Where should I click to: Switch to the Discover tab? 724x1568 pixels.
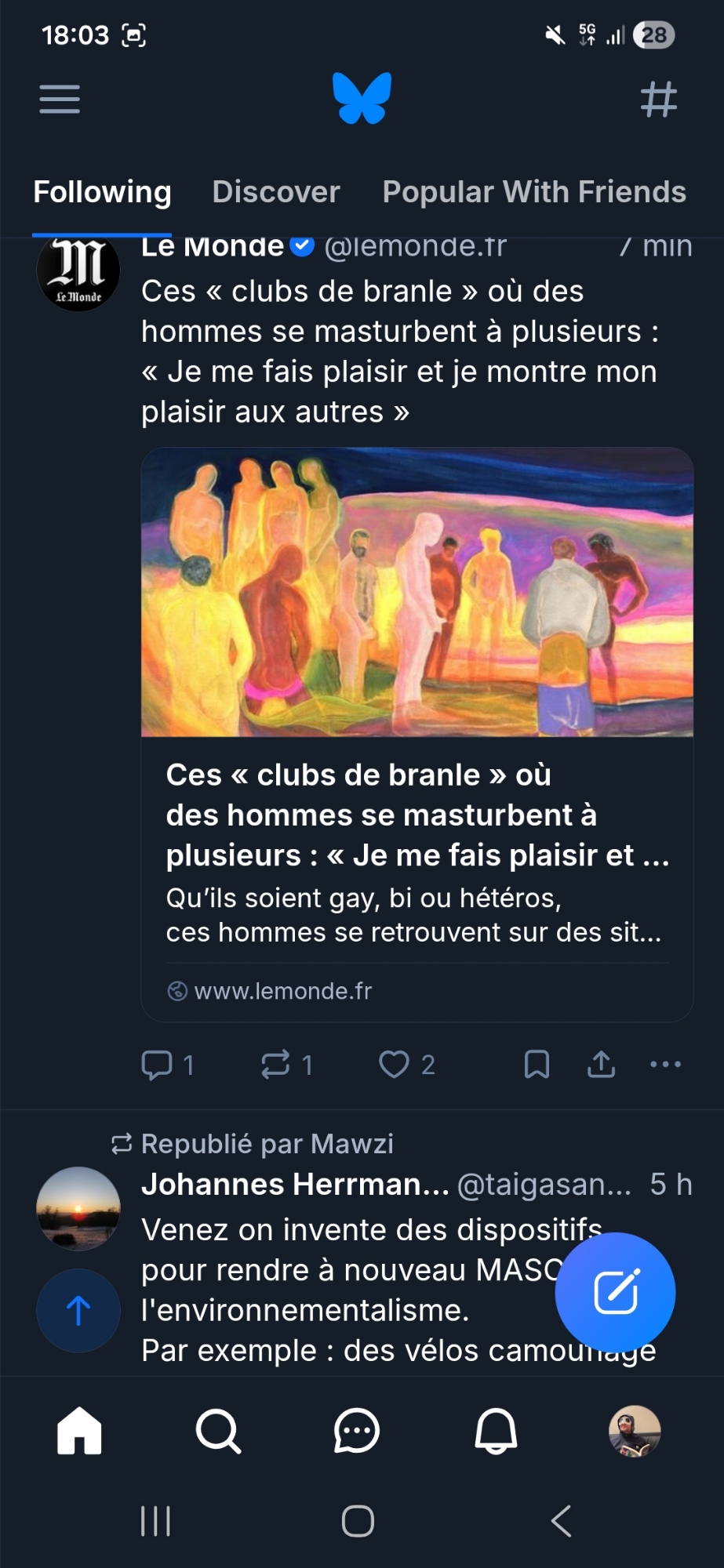pos(276,192)
